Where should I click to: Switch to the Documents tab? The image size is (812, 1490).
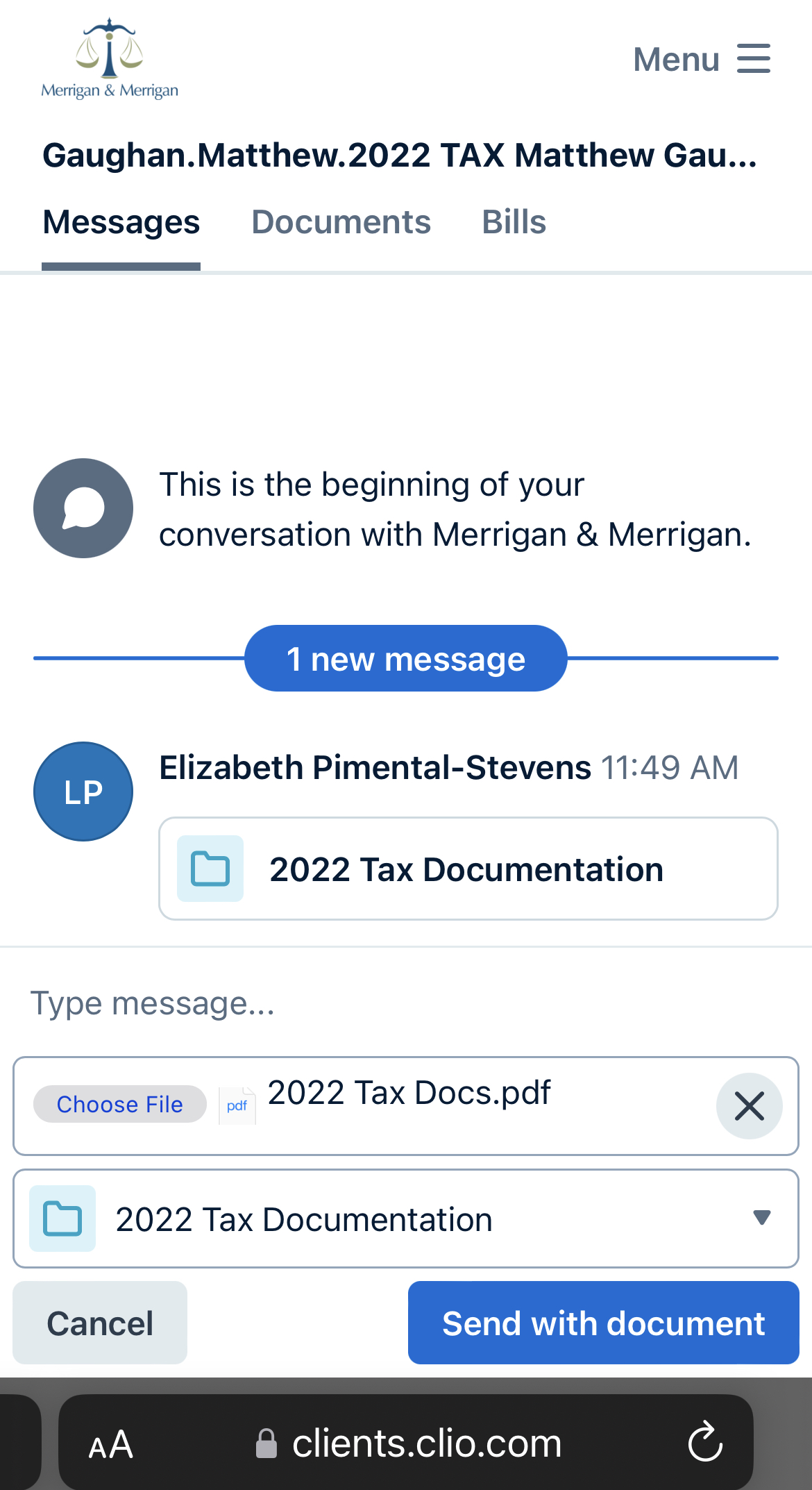point(341,222)
